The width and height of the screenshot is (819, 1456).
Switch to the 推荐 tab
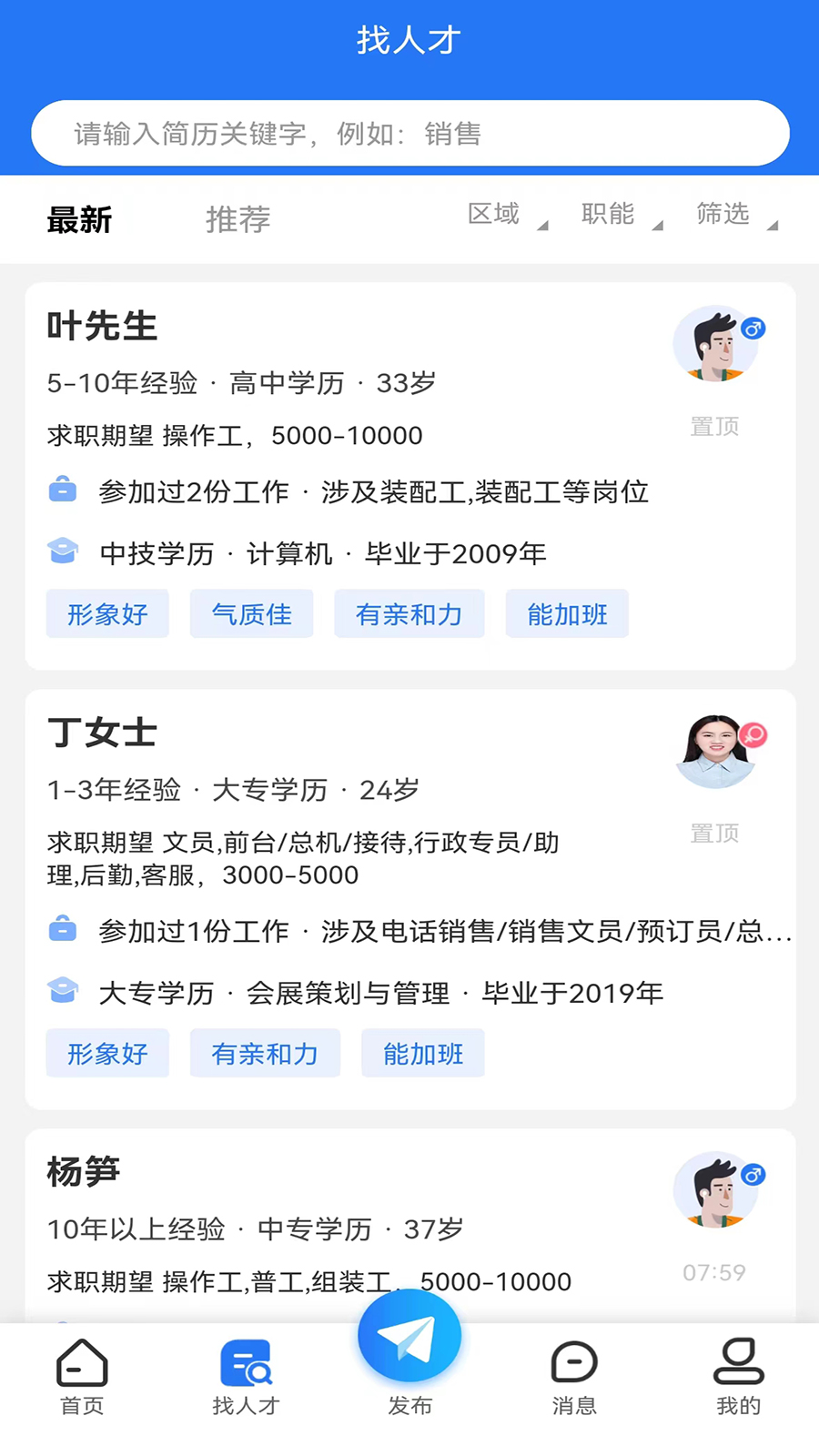point(237,219)
